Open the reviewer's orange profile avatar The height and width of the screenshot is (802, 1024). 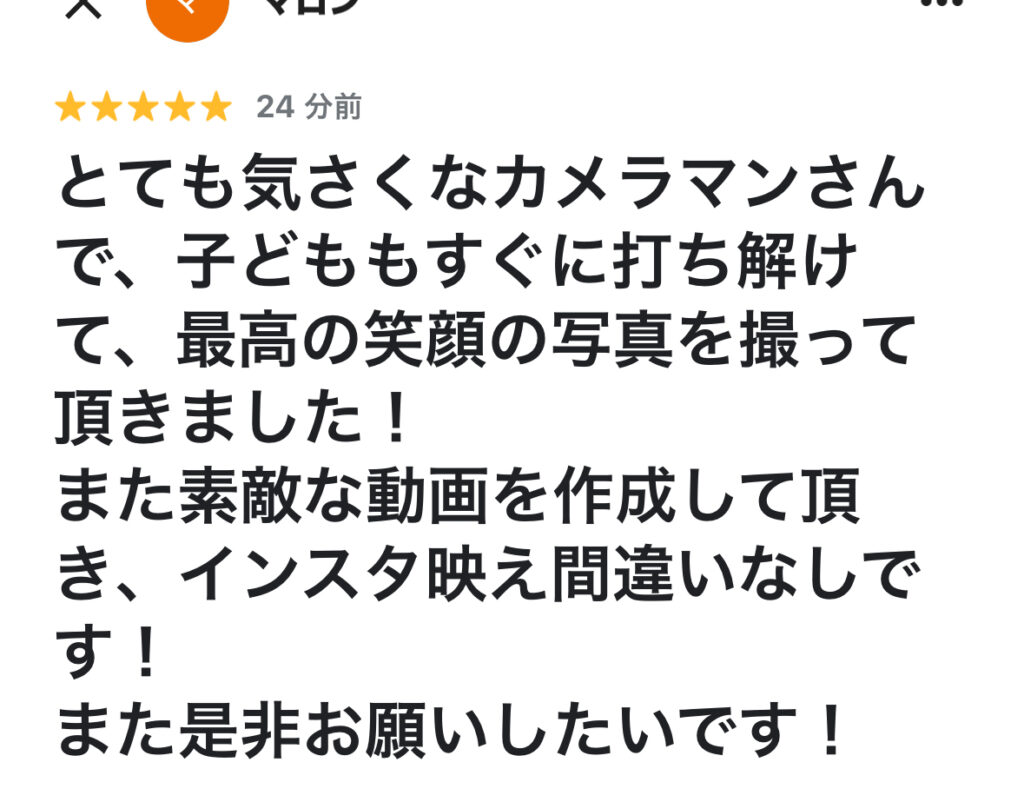pyautogui.click(x=188, y=12)
